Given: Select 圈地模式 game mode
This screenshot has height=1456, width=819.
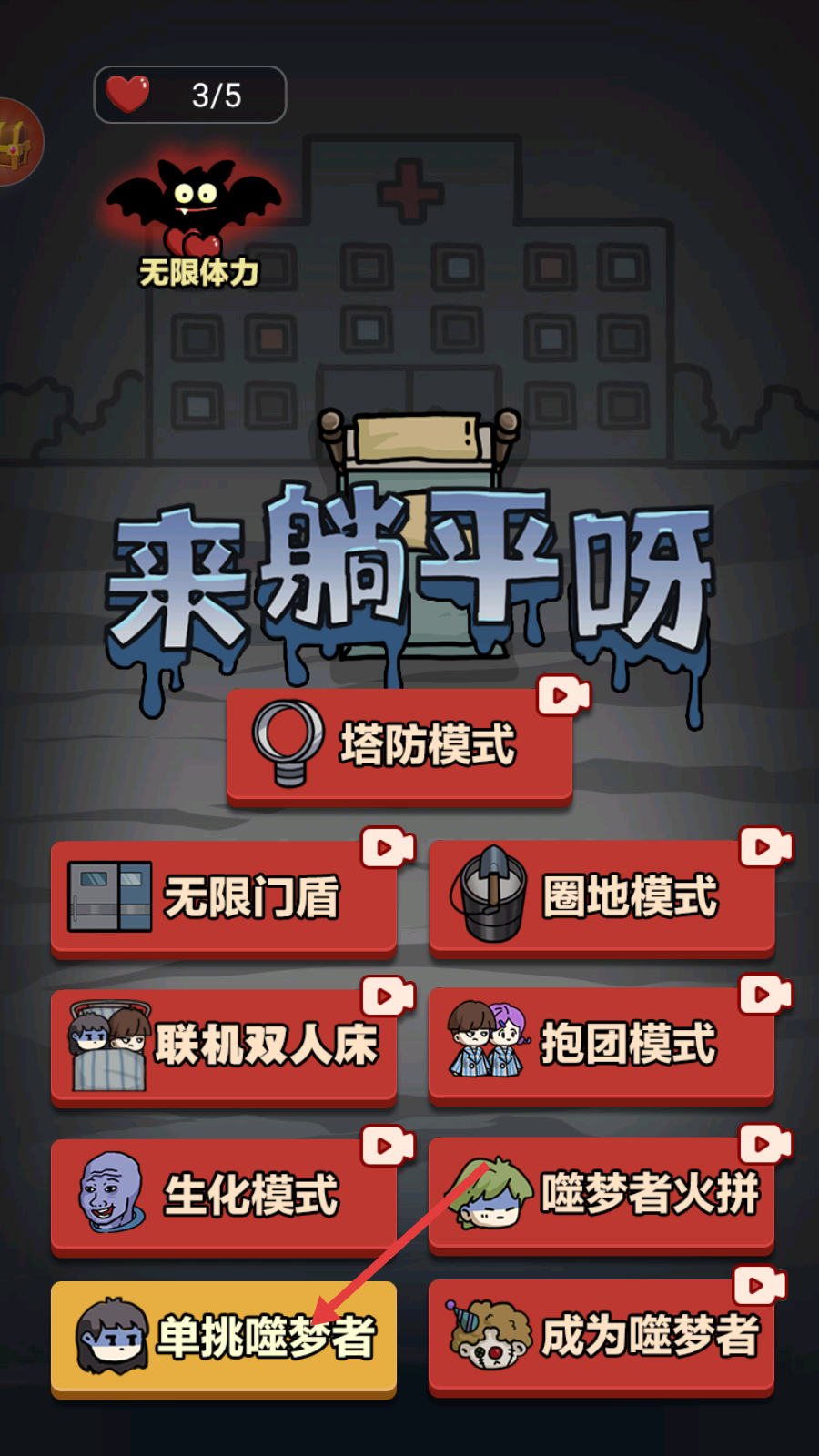Looking at the screenshot, I should click(602, 897).
